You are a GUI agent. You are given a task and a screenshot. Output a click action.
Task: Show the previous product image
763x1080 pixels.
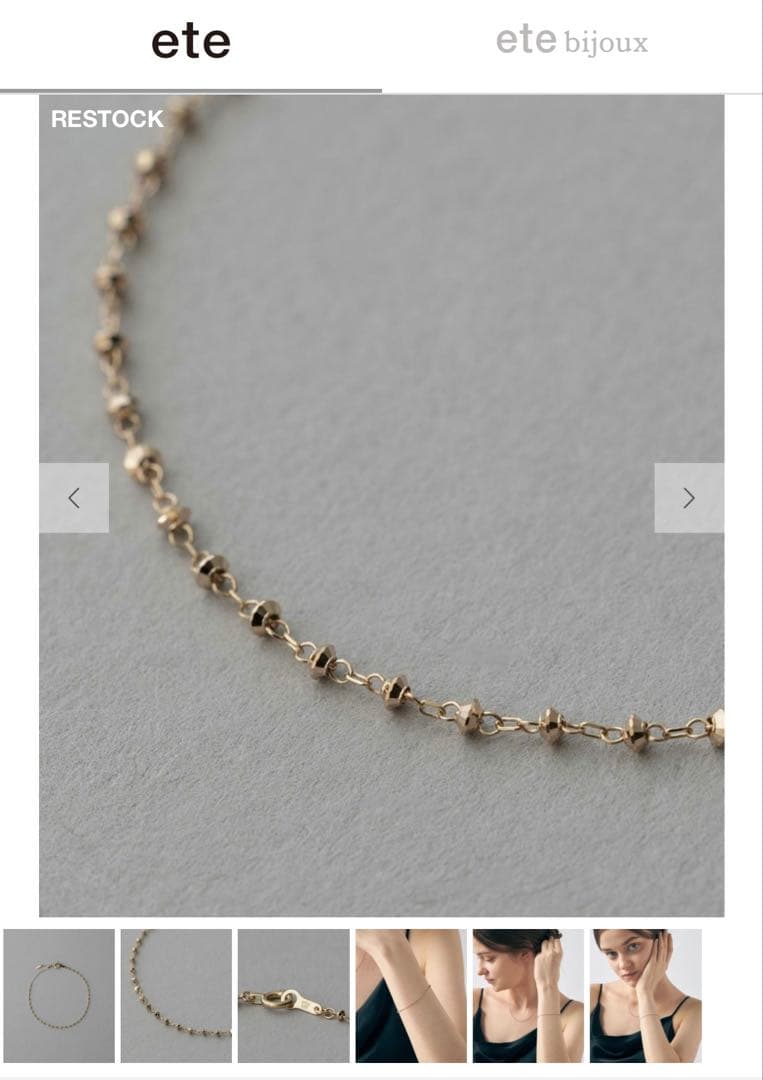coord(74,498)
